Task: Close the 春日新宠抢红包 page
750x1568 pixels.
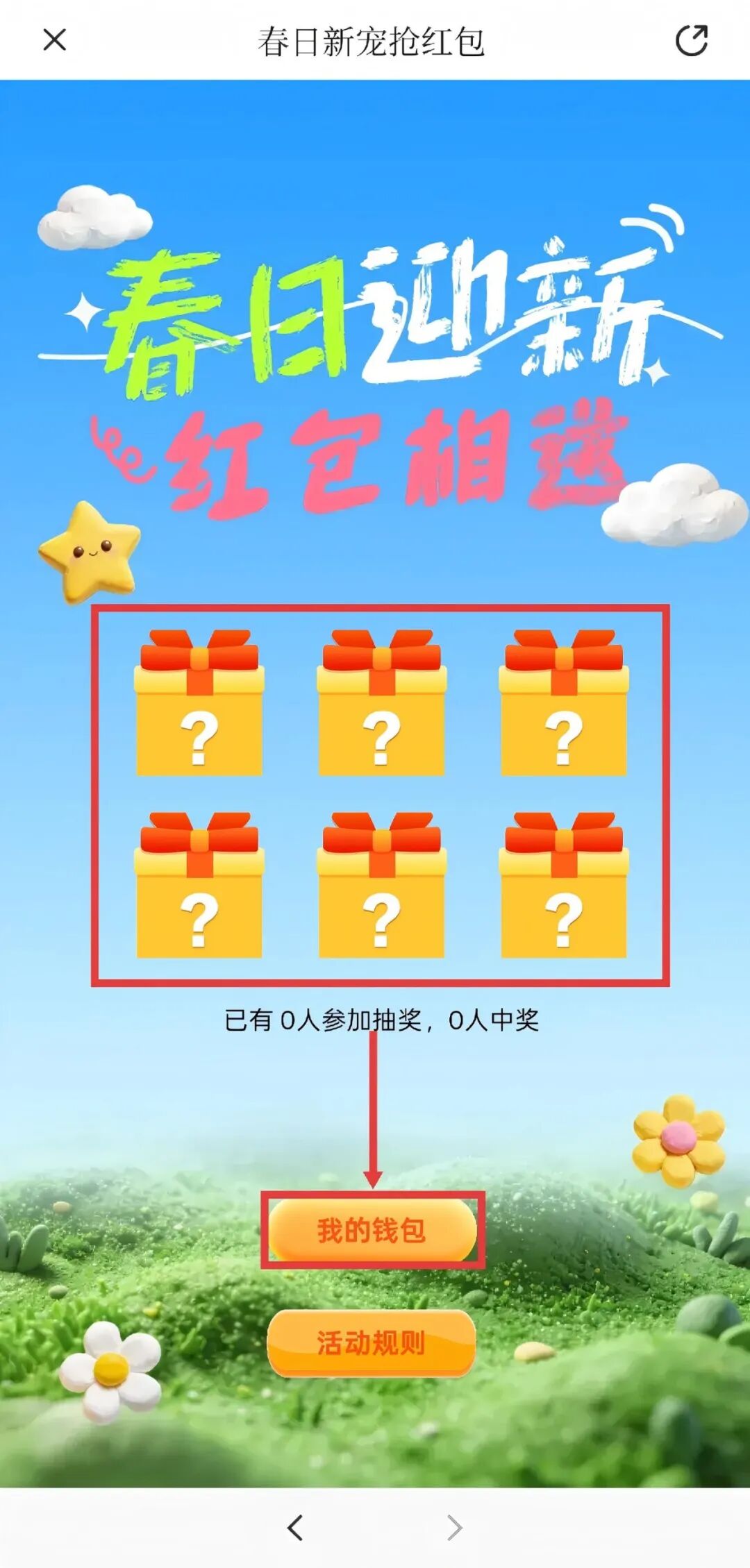Action: click(x=54, y=40)
